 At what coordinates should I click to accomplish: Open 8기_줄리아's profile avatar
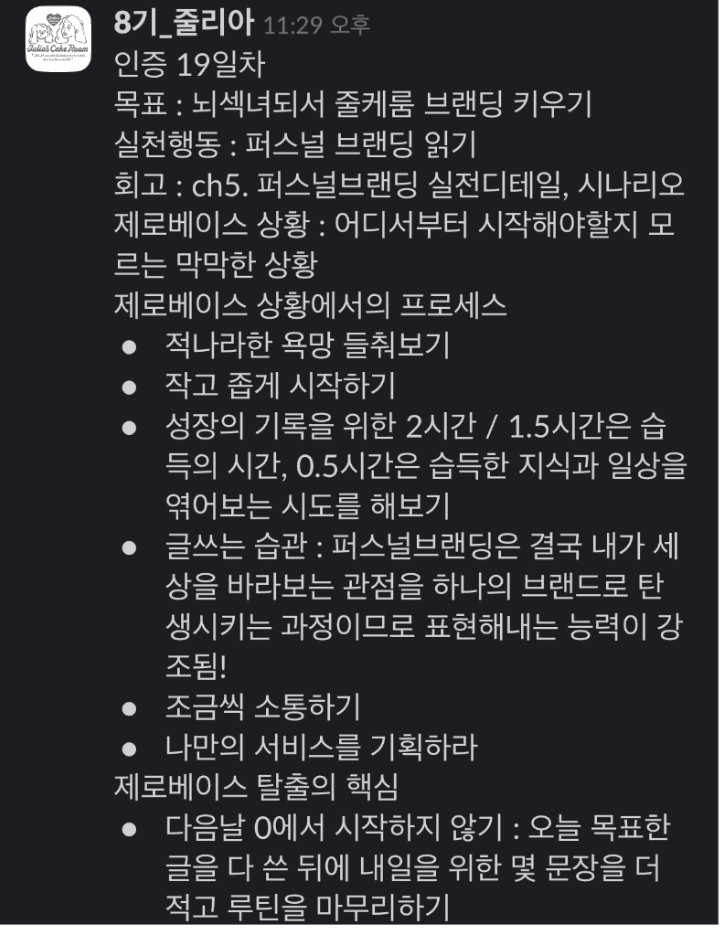(x=58, y=39)
